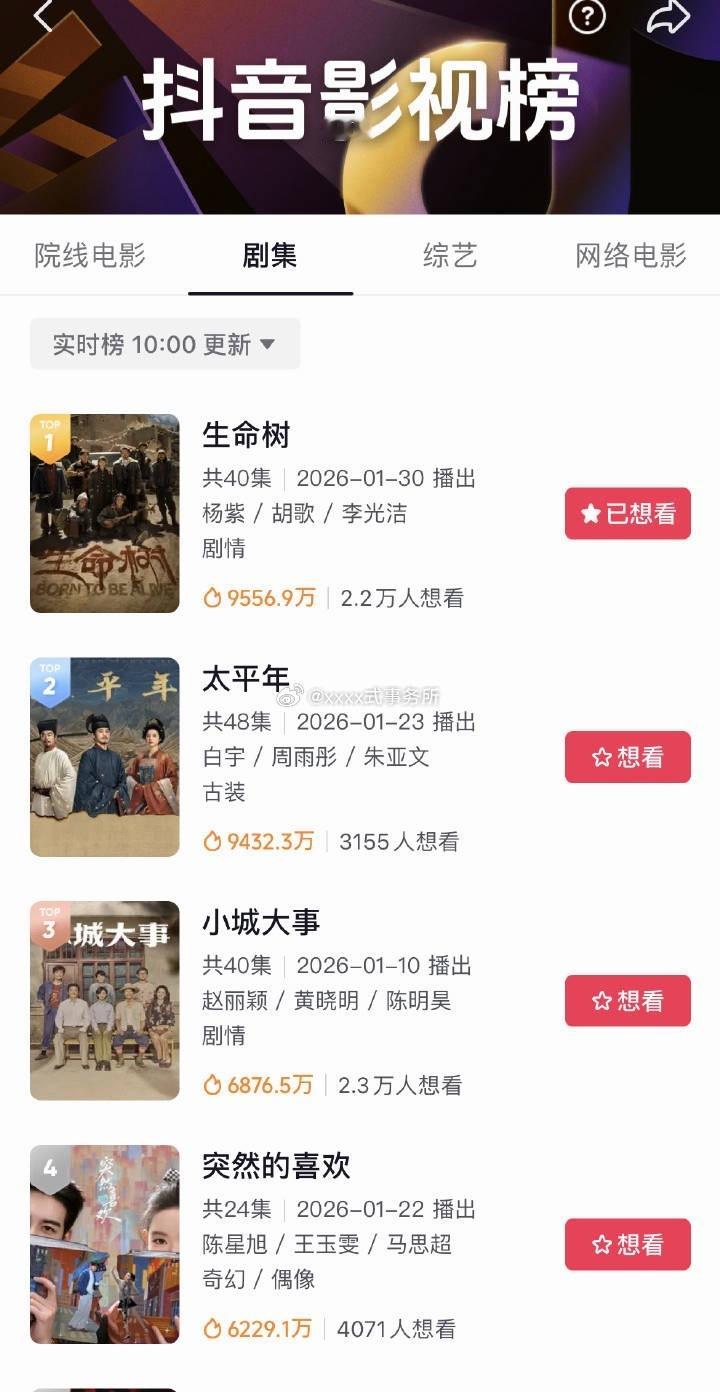The height and width of the screenshot is (1392, 720).
Task: Mark 小城大事 as 想看
Action: pyautogui.click(x=627, y=1000)
